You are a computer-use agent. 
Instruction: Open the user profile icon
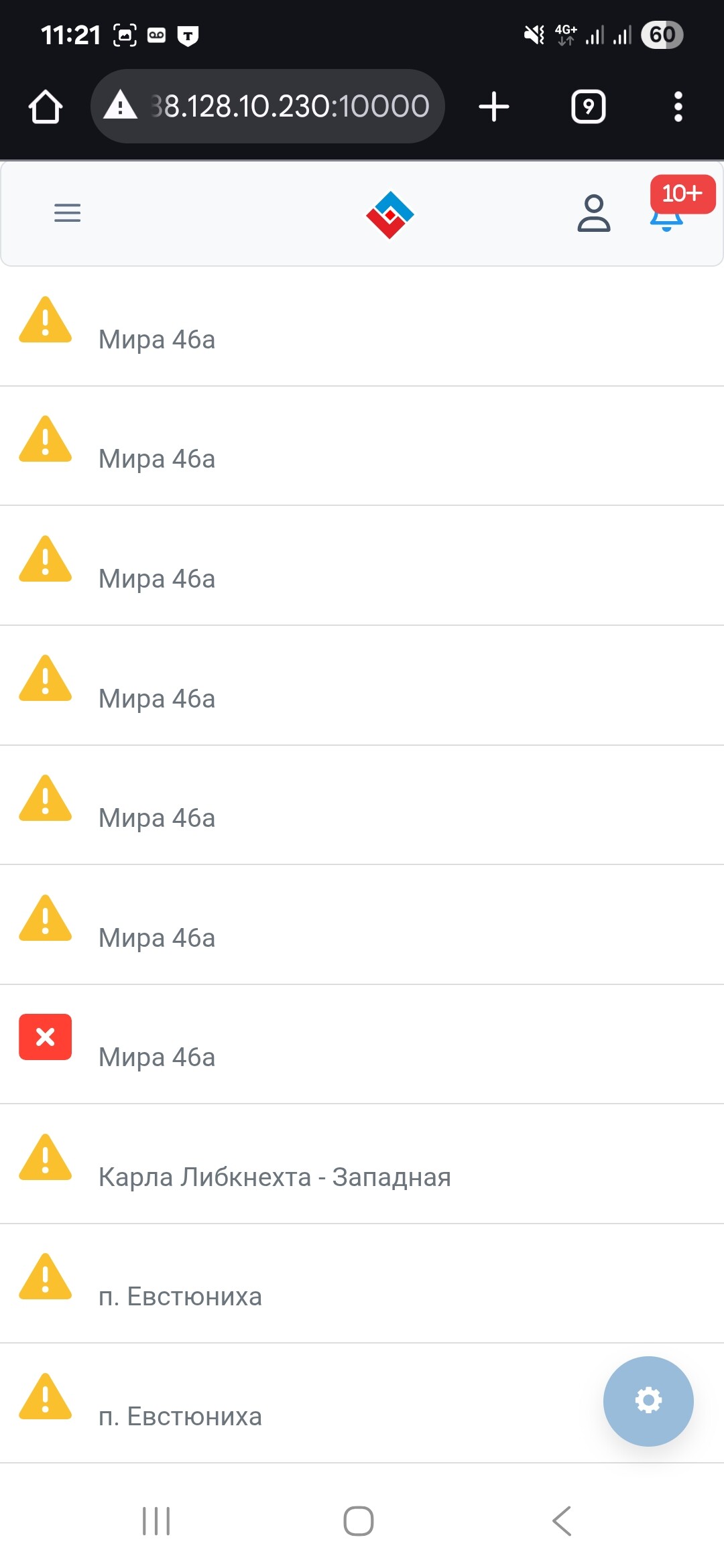[x=593, y=214]
